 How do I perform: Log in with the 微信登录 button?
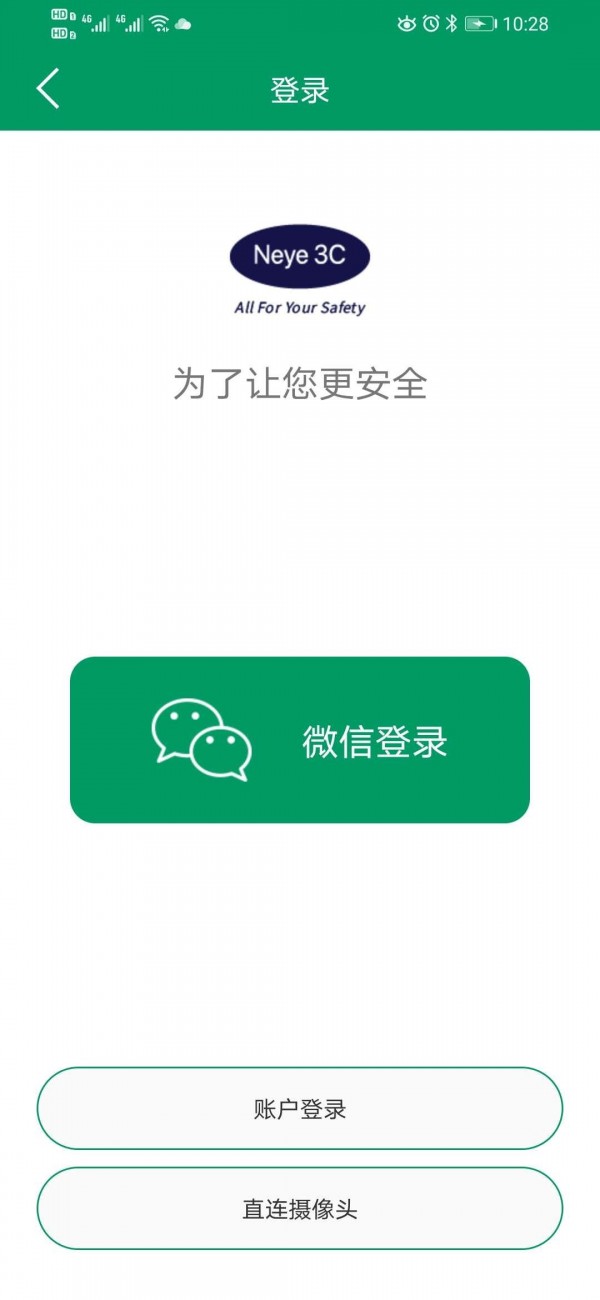[x=300, y=740]
